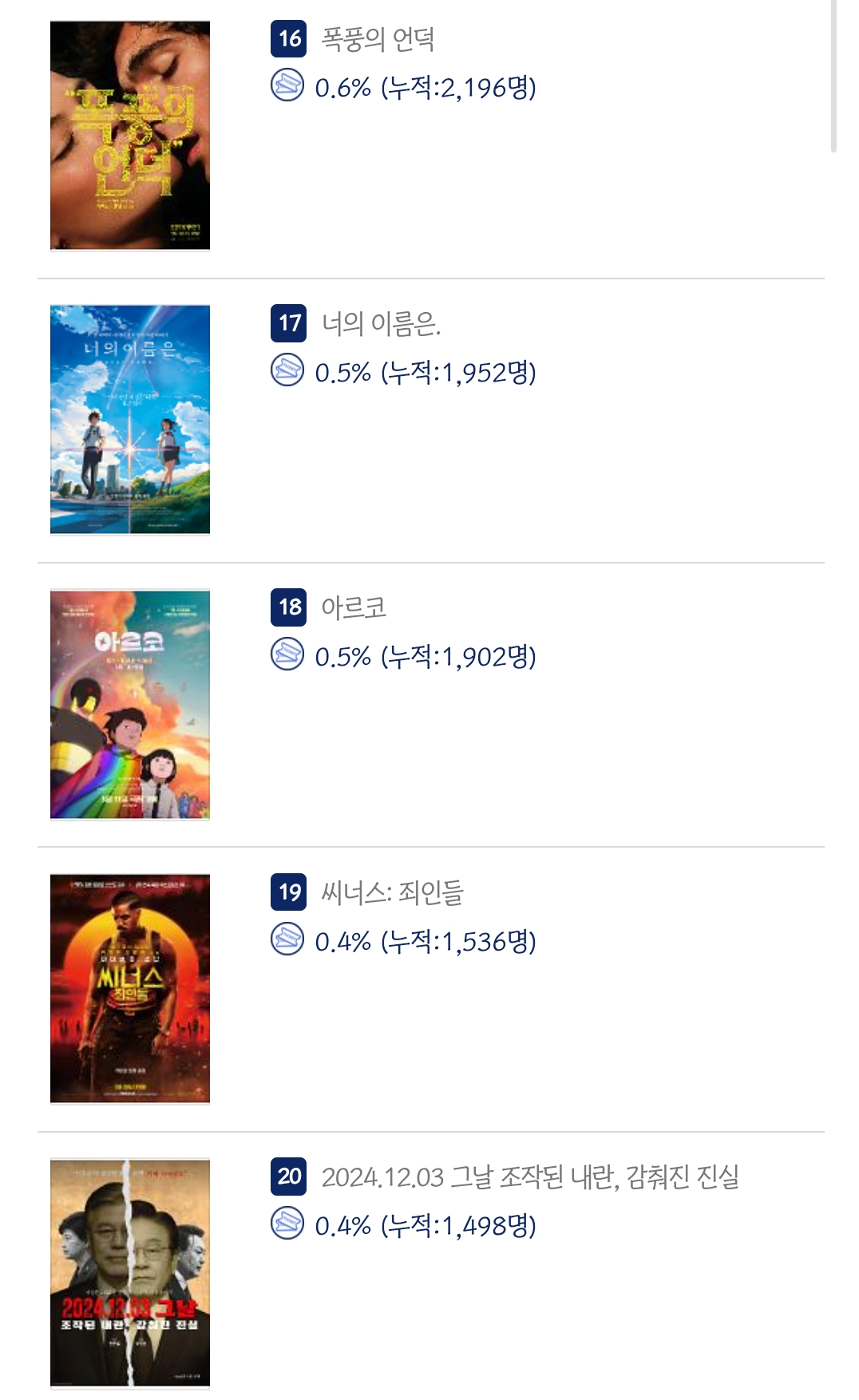Image resolution: width=859 pixels, height=1400 pixels.
Task: Go to 씨너스: 죄인들 title
Action: pos(392,892)
